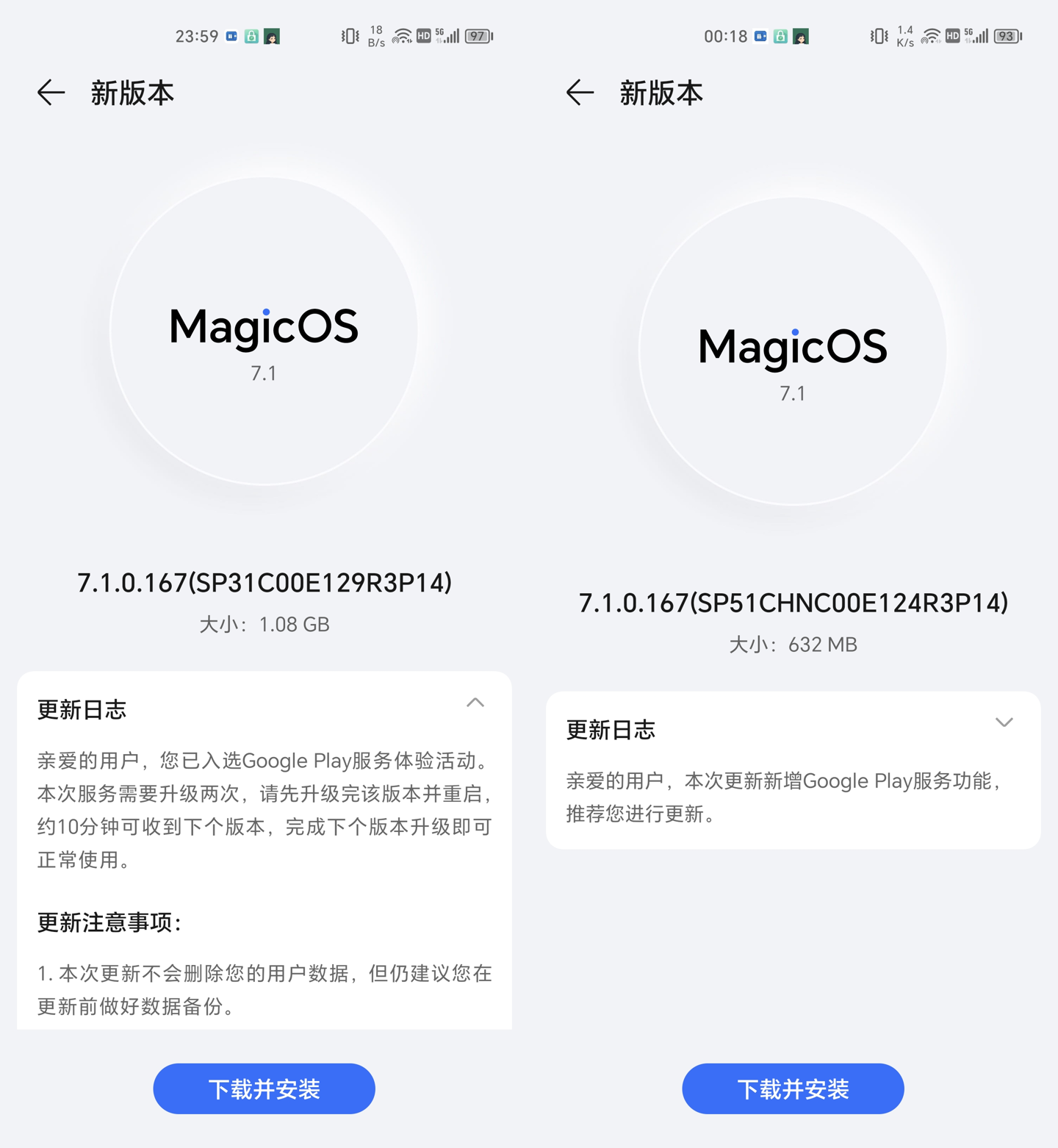Go back from the 1.08 GB update screen

click(51, 93)
